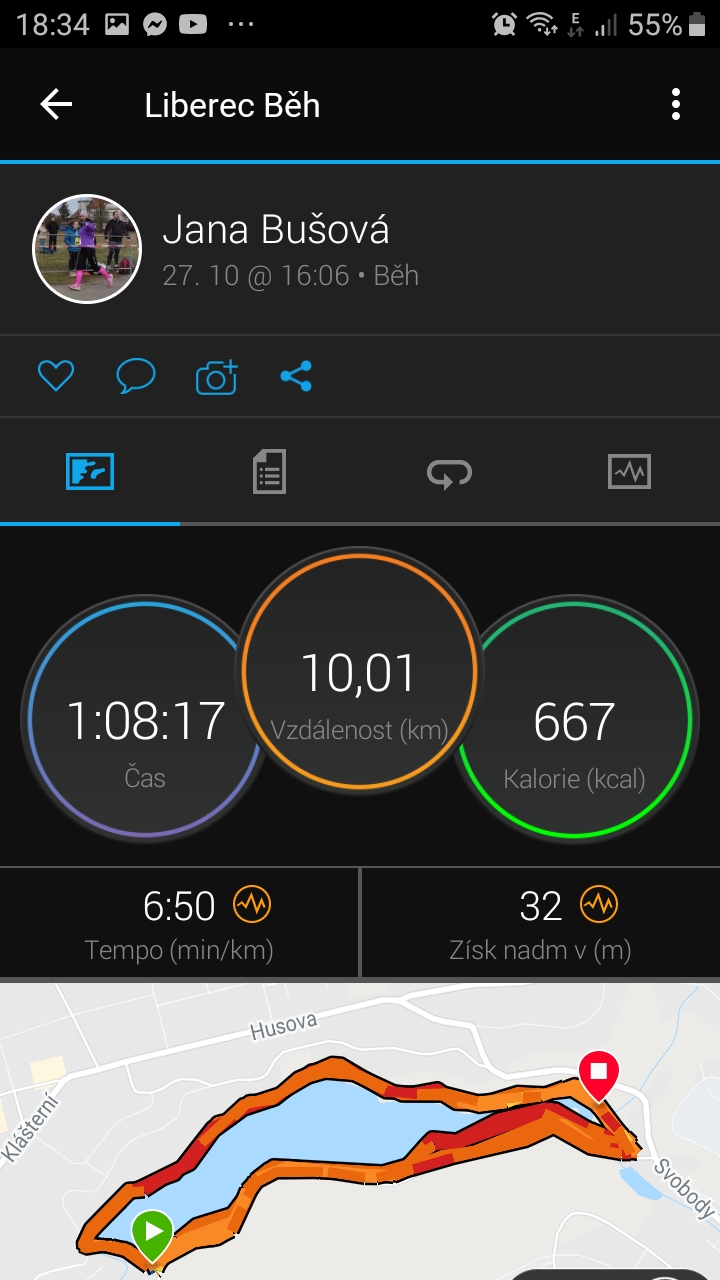720x1280 pixels.
Task: Tap the insight icon next to elevation 32
Action: (x=599, y=905)
